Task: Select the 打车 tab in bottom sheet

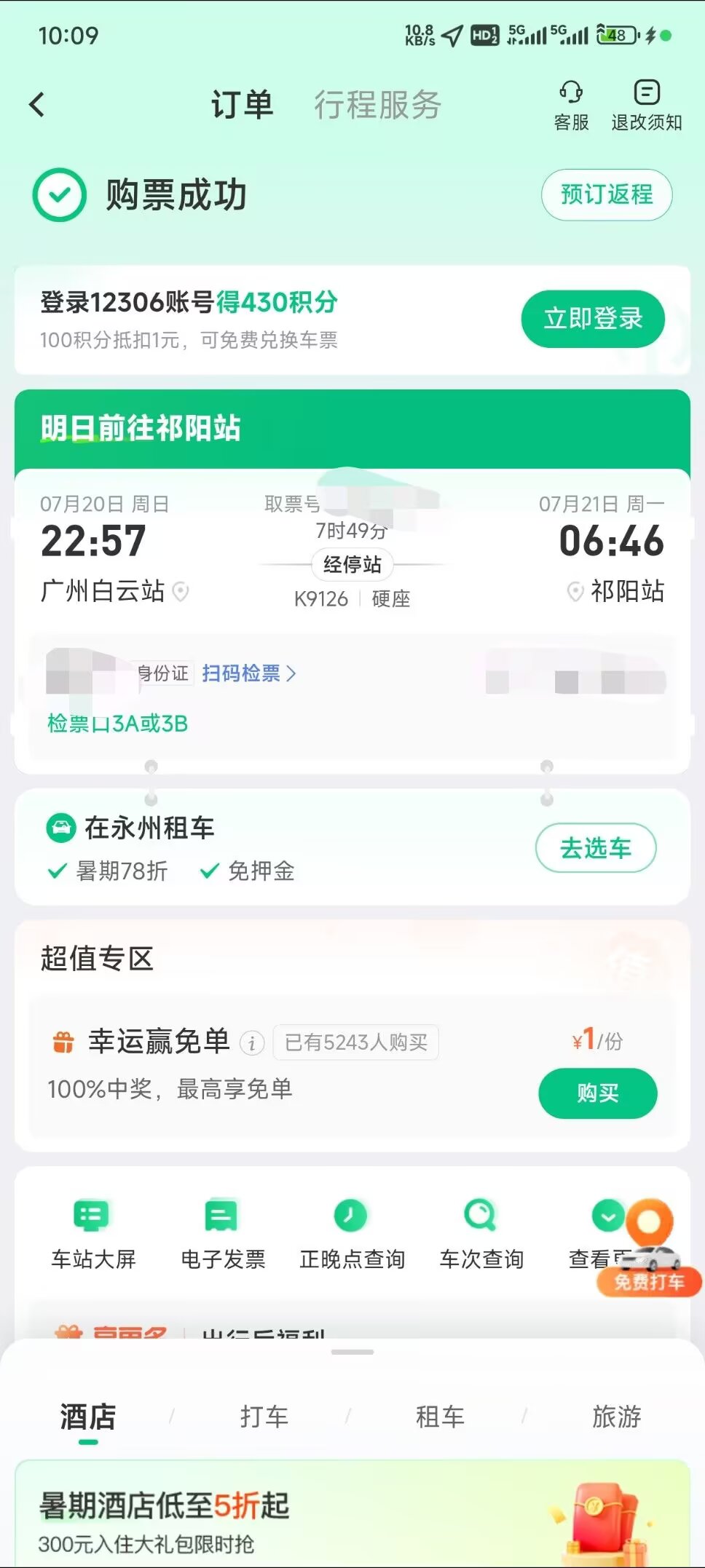Action: tap(264, 1417)
